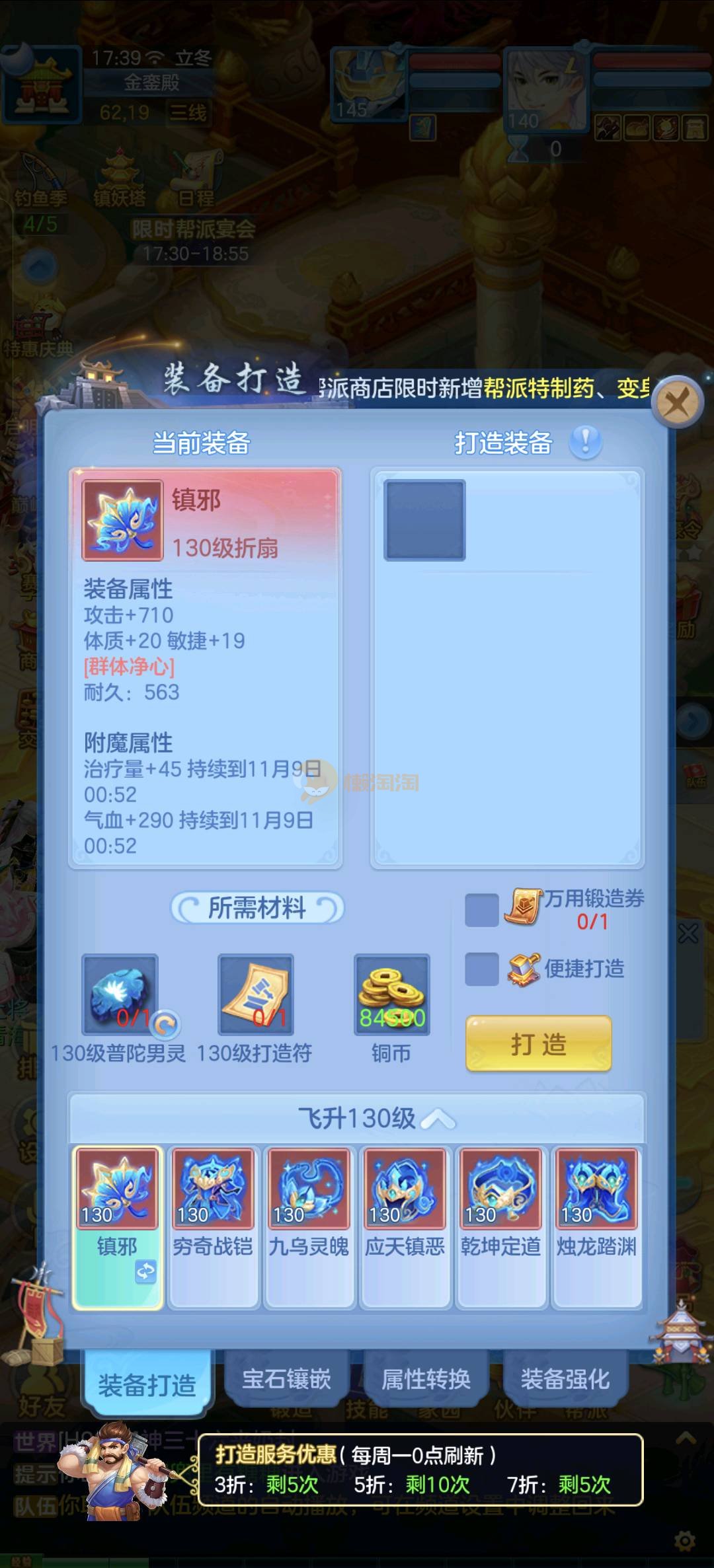Enable the 便捷打造 checkbox
This screenshot has height=1568, width=714.
pos(482,969)
